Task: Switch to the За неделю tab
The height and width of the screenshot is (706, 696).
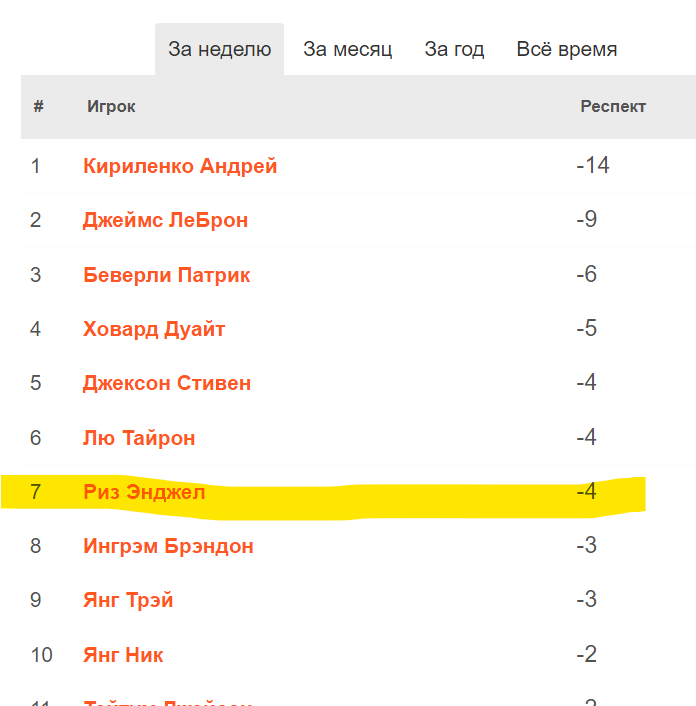Action: click(x=219, y=49)
